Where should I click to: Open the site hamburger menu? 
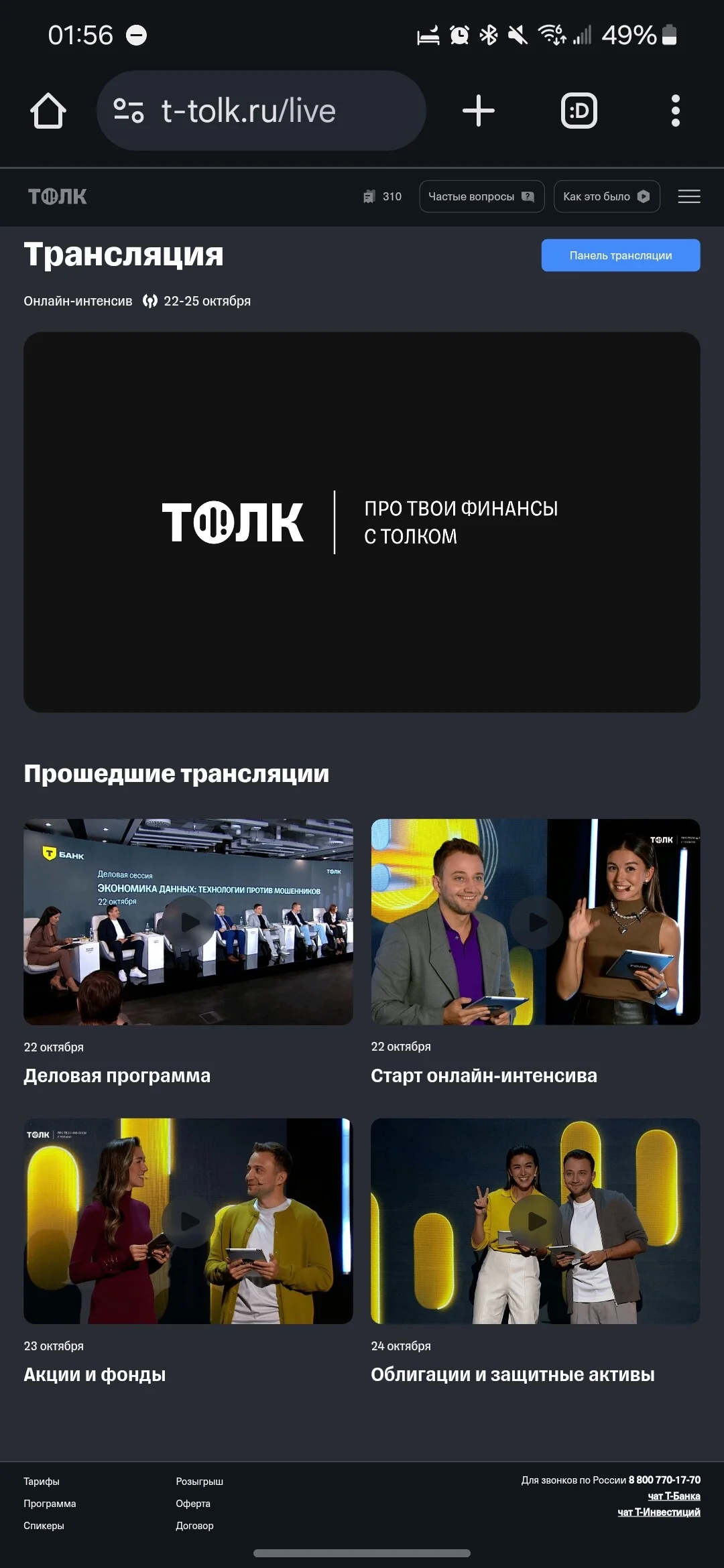tap(689, 196)
